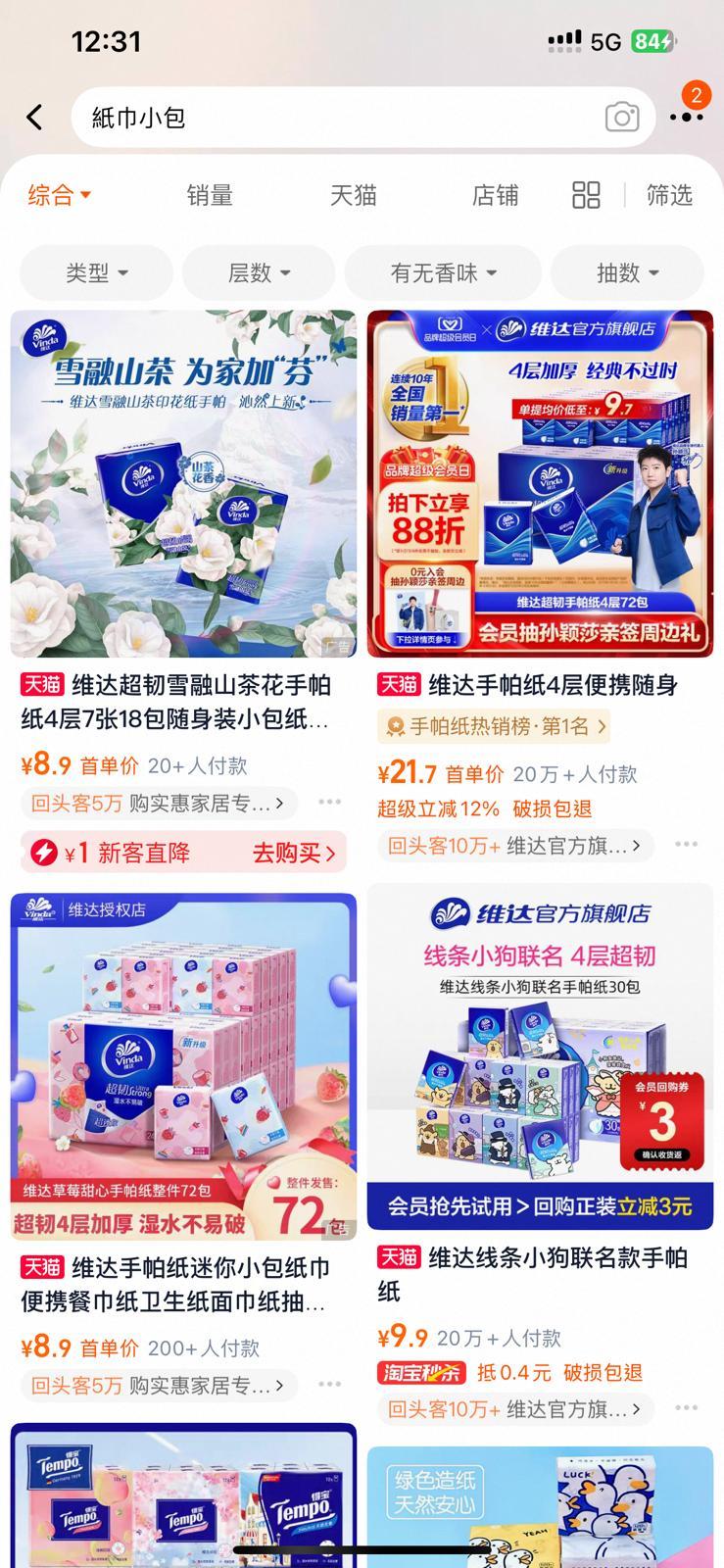Expand the 层数 filter dropdown
The image size is (724, 1568).
pos(259,272)
